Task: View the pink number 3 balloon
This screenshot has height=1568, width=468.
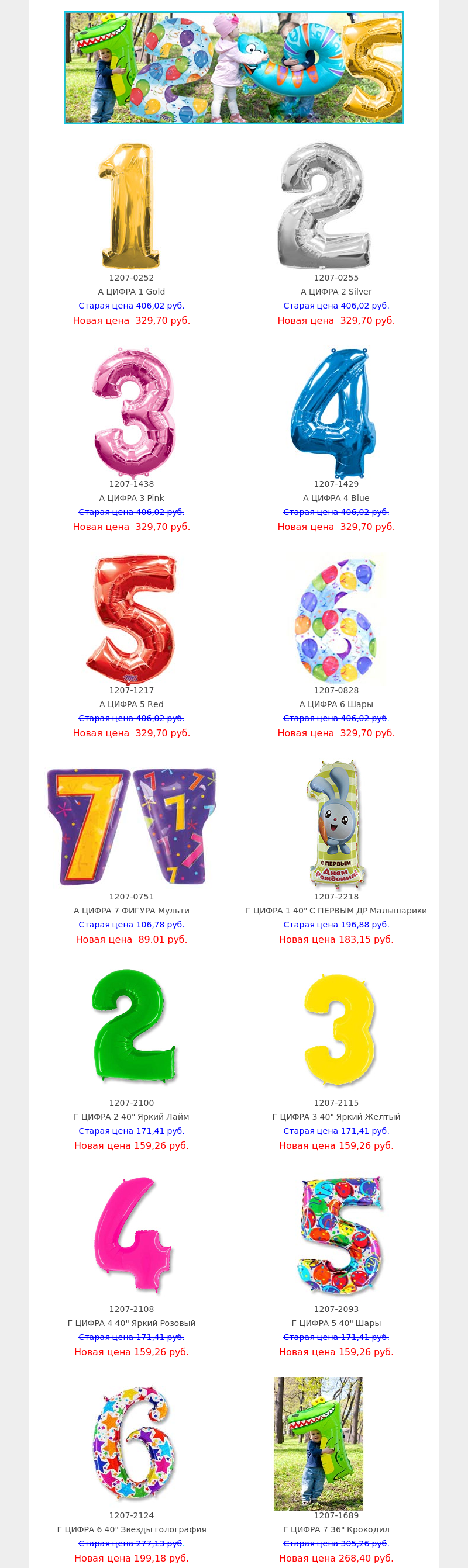Action: 134,413
